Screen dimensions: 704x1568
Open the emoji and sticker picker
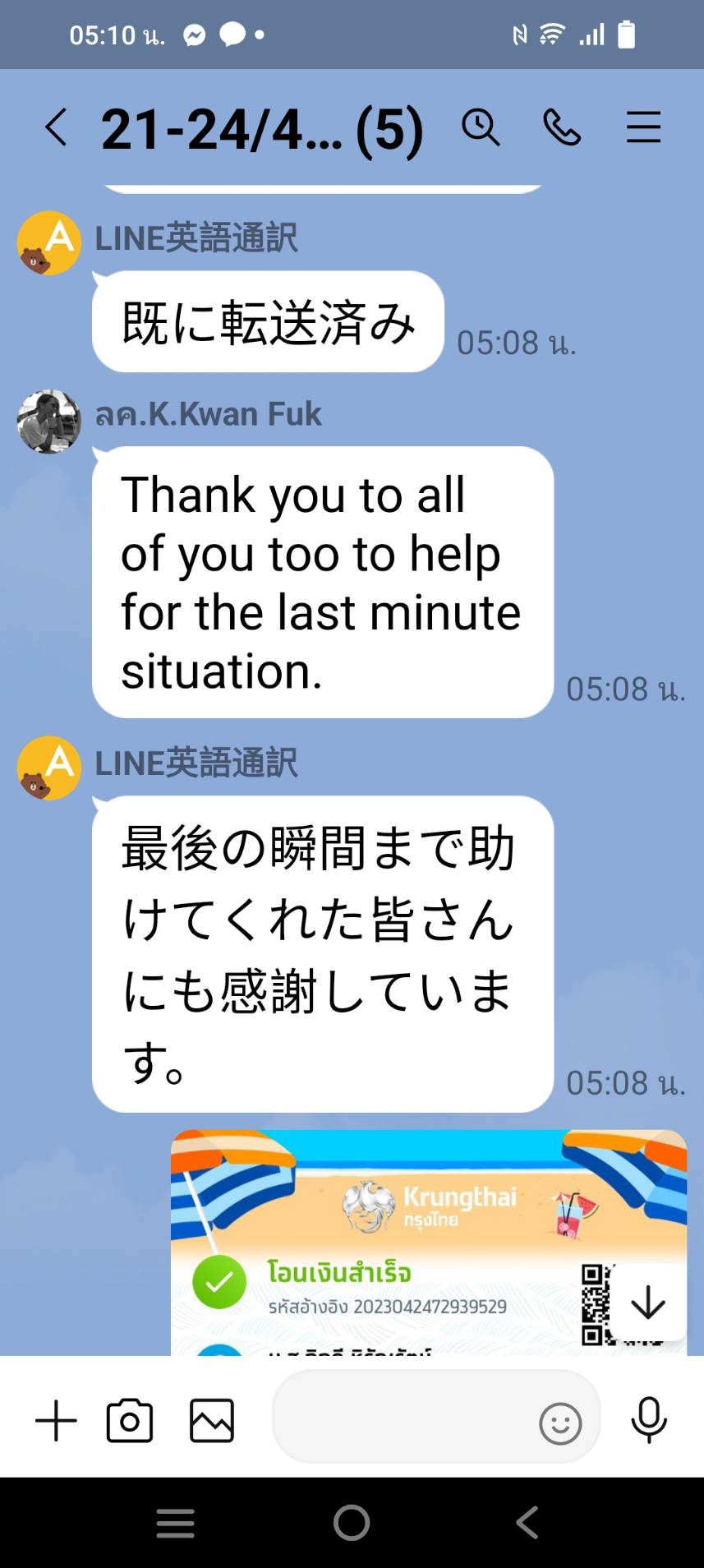pos(560,1423)
